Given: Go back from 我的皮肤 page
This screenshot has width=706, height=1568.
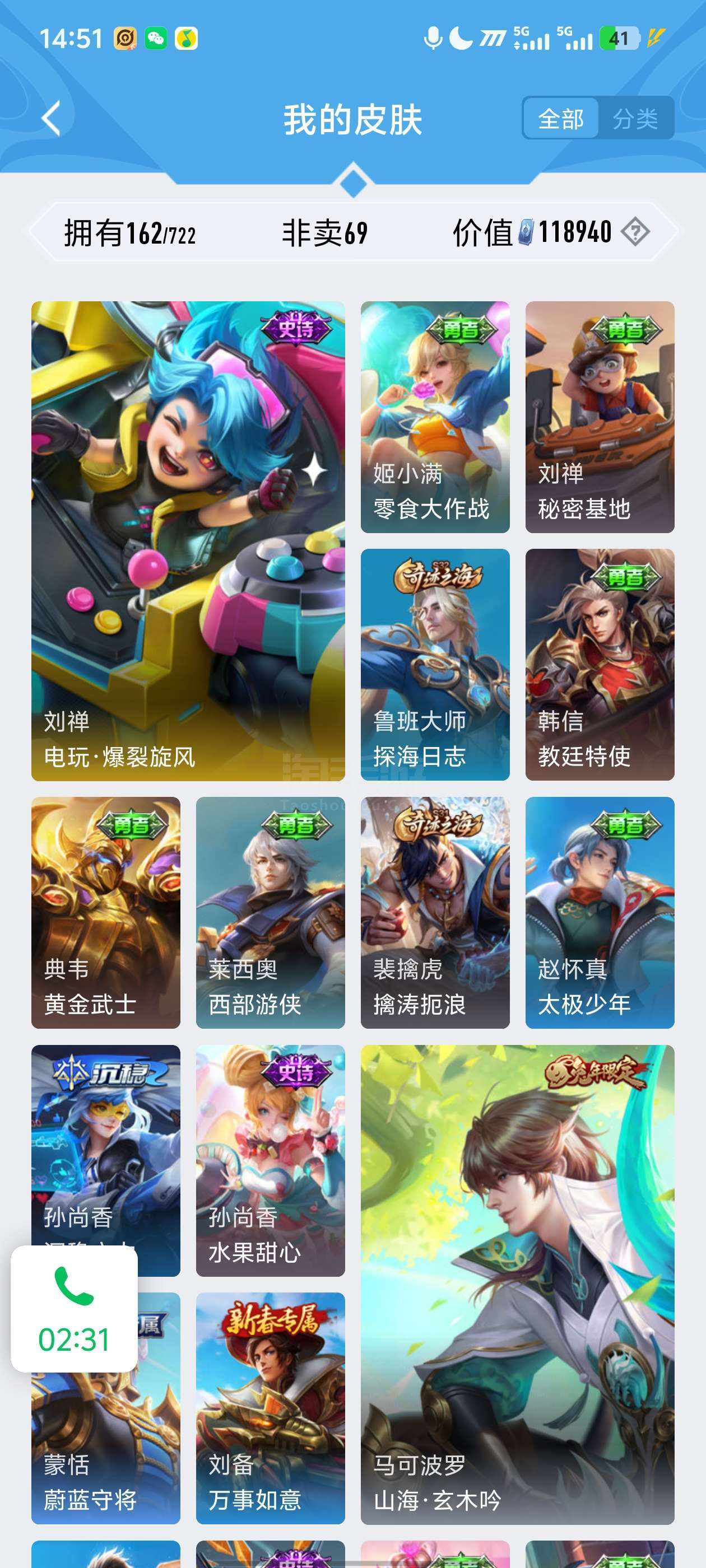Looking at the screenshot, I should pyautogui.click(x=52, y=118).
